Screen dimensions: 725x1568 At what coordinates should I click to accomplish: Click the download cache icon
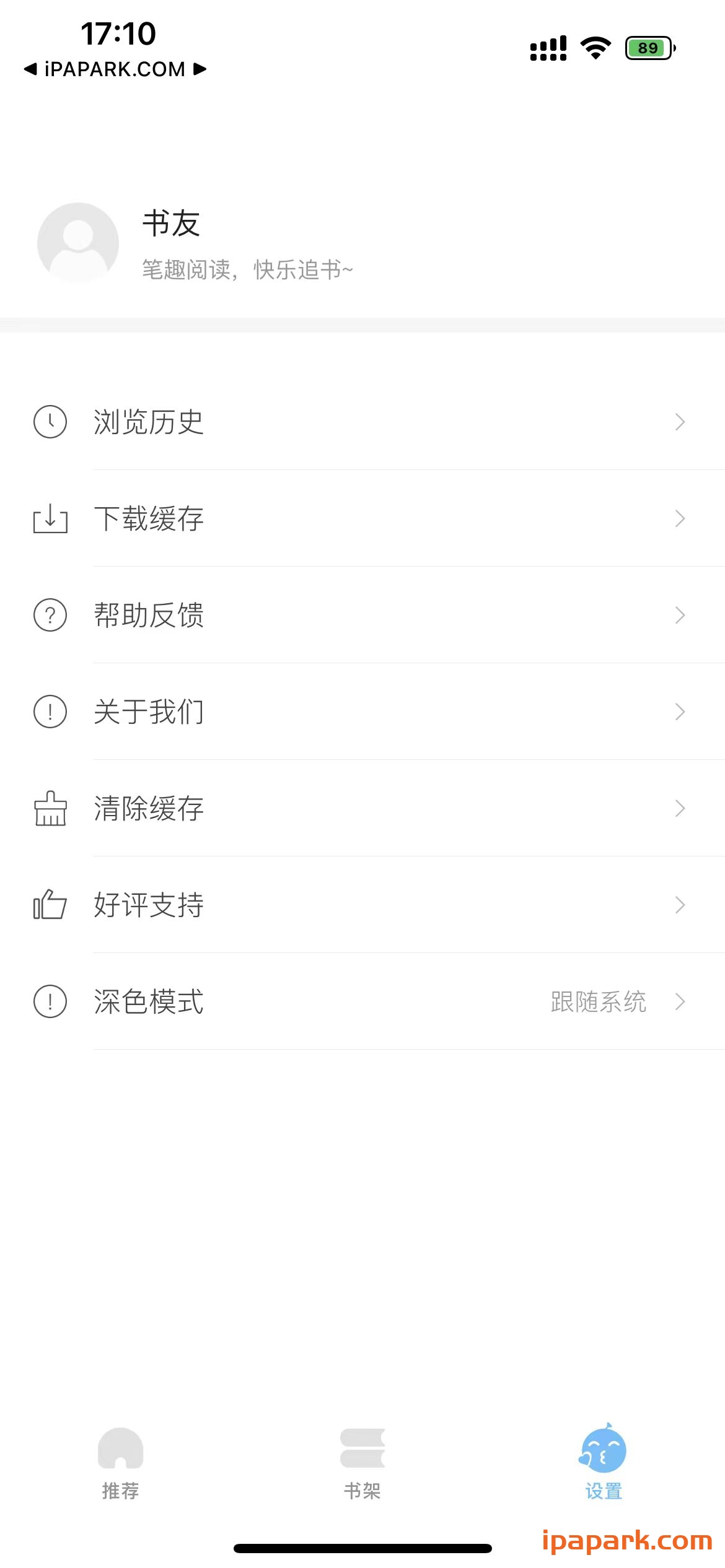coord(50,518)
